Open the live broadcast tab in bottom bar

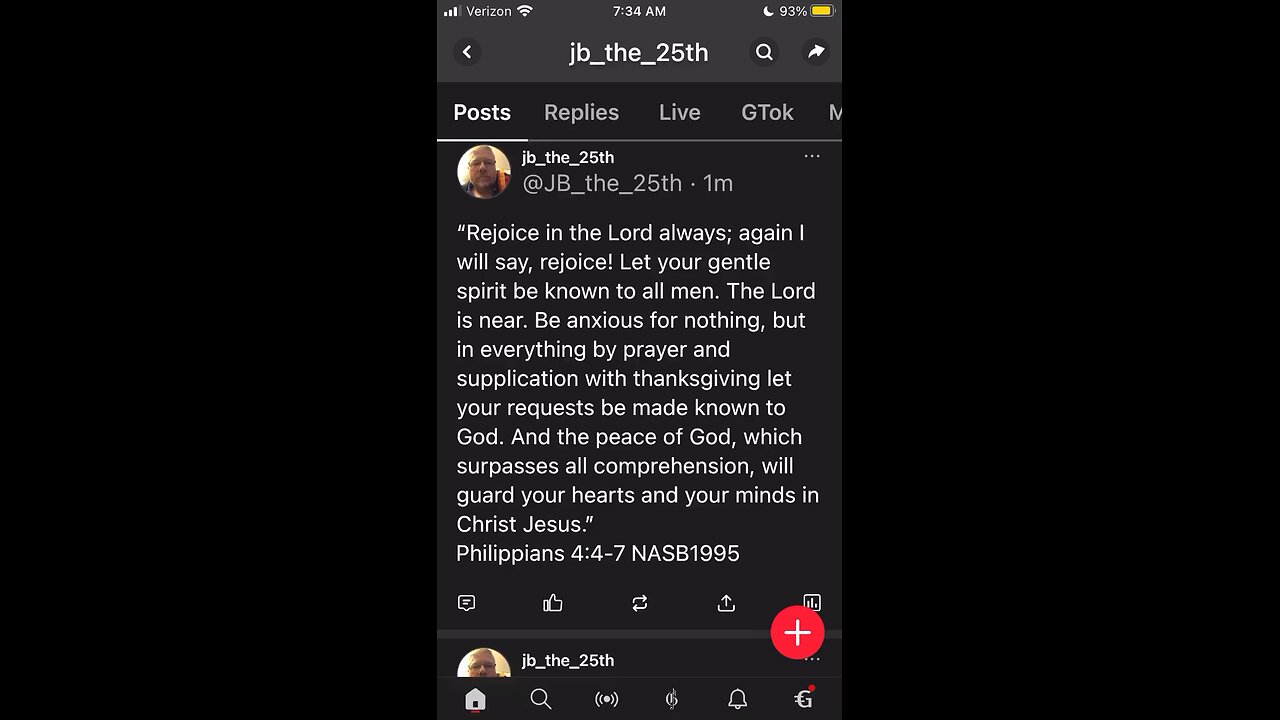click(x=606, y=699)
